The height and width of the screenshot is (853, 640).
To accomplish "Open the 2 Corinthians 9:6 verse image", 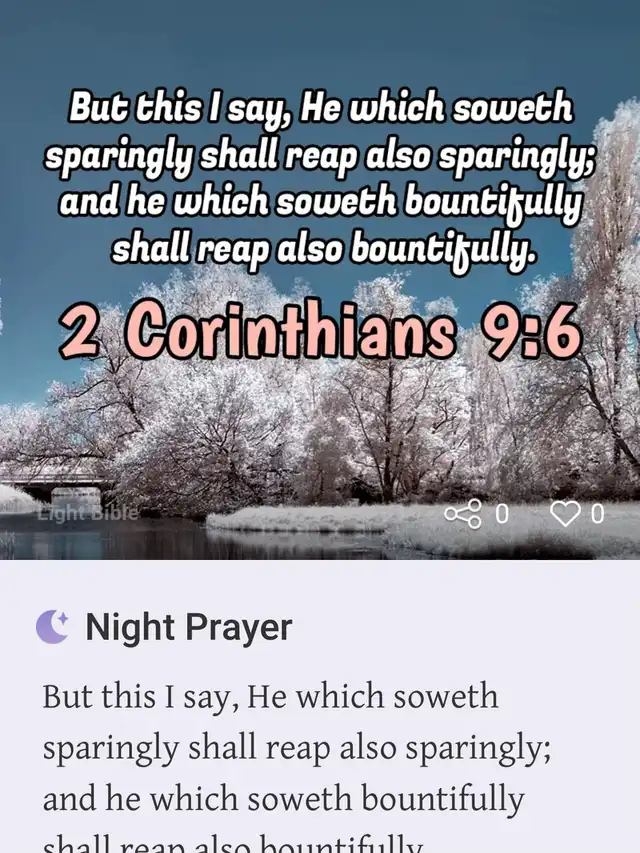I will click(x=320, y=280).
